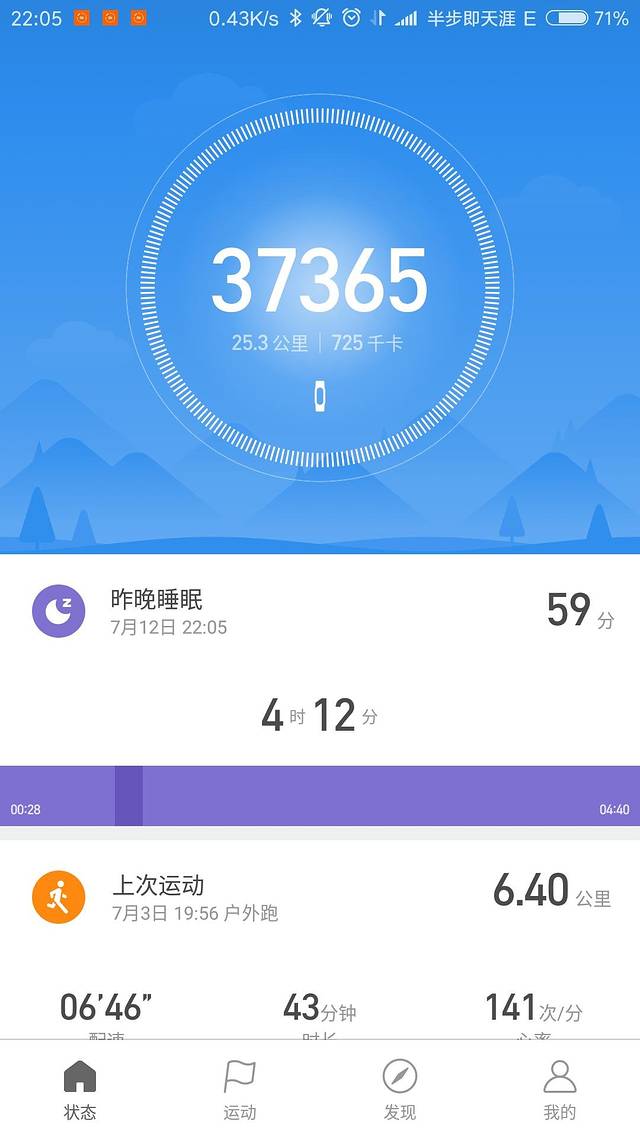Open the step count circle showing 37365
This screenshot has height=1137, width=640.
[x=320, y=287]
